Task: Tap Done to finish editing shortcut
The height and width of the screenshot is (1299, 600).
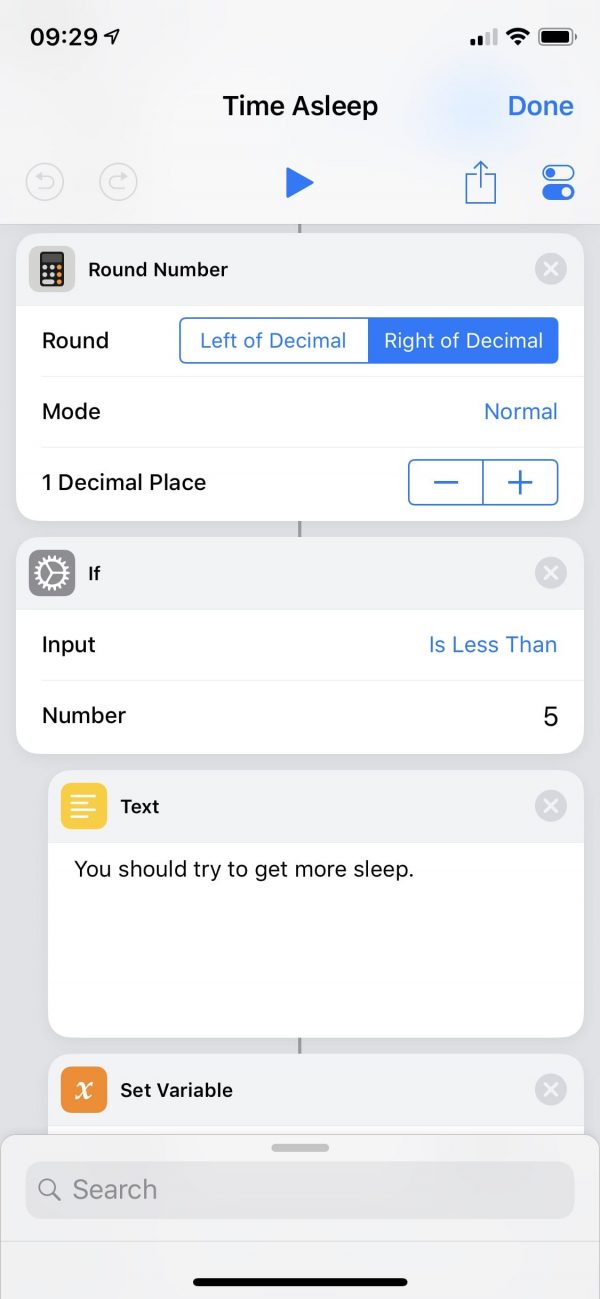Action: pos(540,106)
